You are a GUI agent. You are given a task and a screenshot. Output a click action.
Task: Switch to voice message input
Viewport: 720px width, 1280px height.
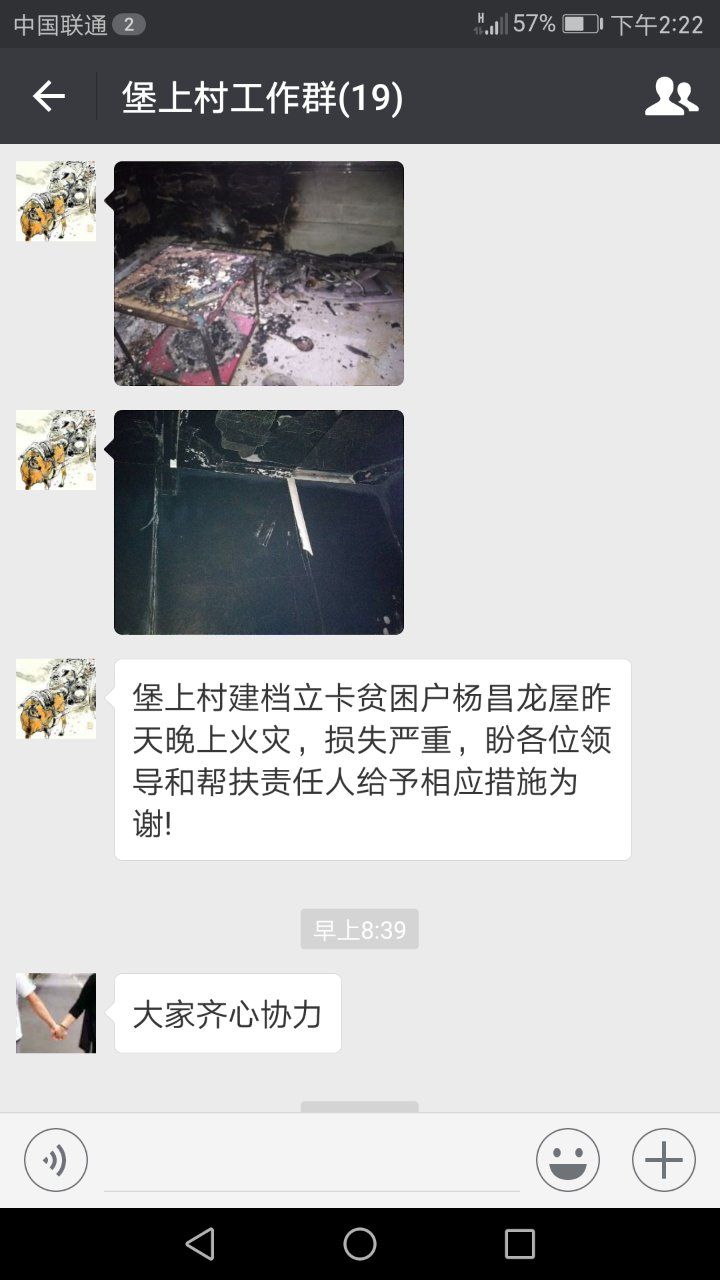tap(56, 1160)
